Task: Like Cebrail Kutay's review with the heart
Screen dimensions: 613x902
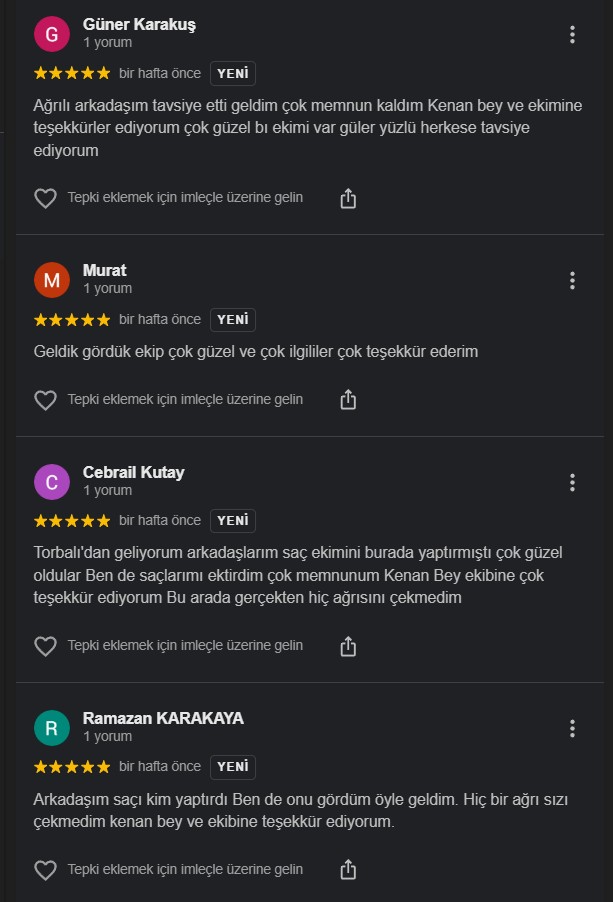Action: 45,646
